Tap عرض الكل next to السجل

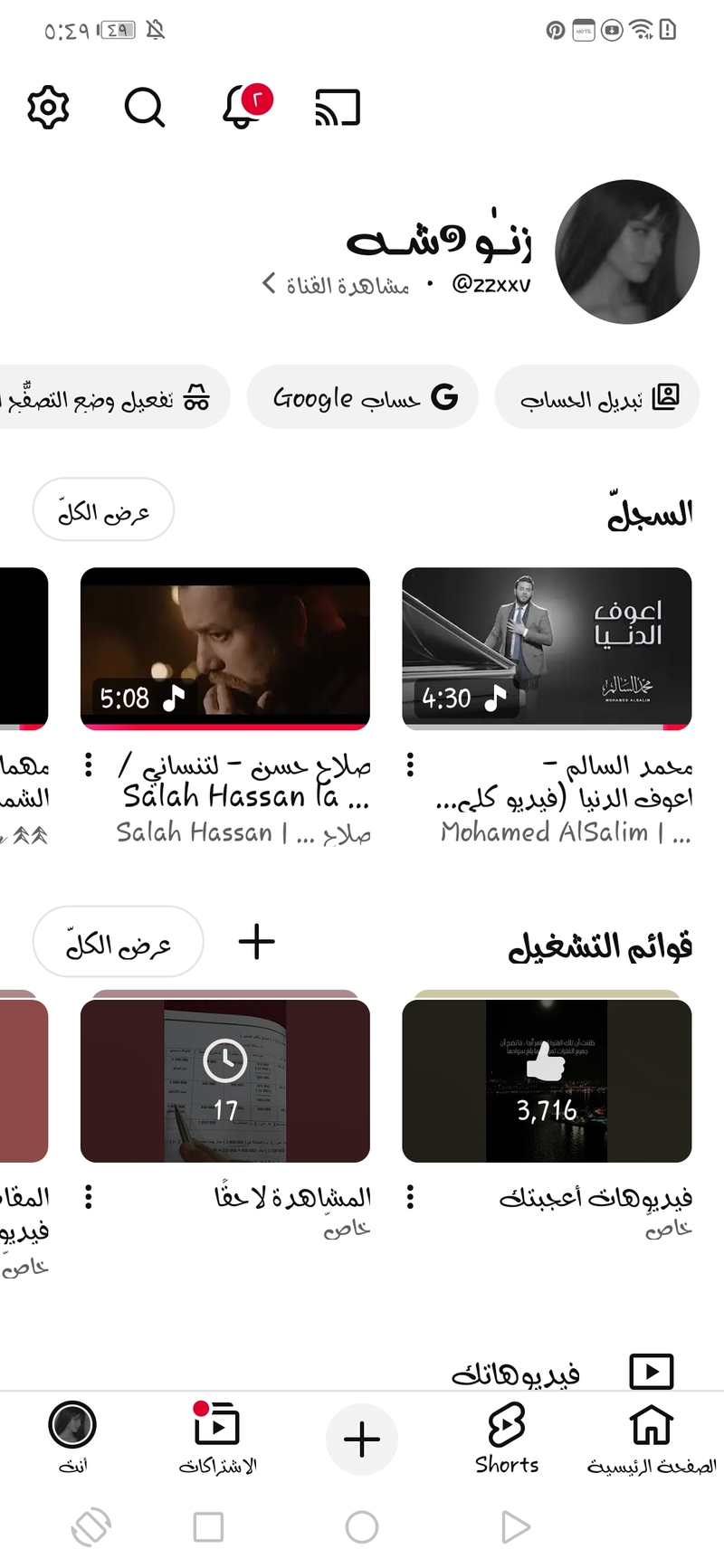(x=103, y=510)
